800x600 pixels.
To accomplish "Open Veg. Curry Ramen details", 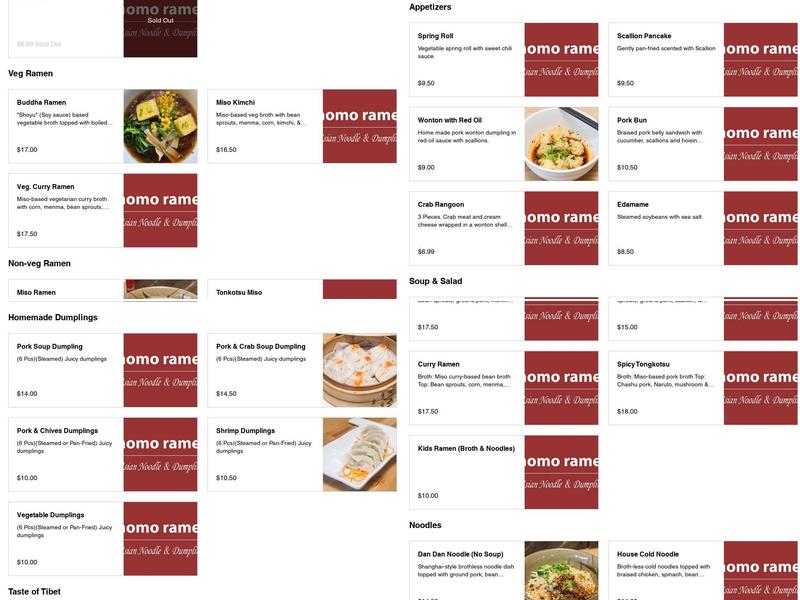I will (66, 210).
